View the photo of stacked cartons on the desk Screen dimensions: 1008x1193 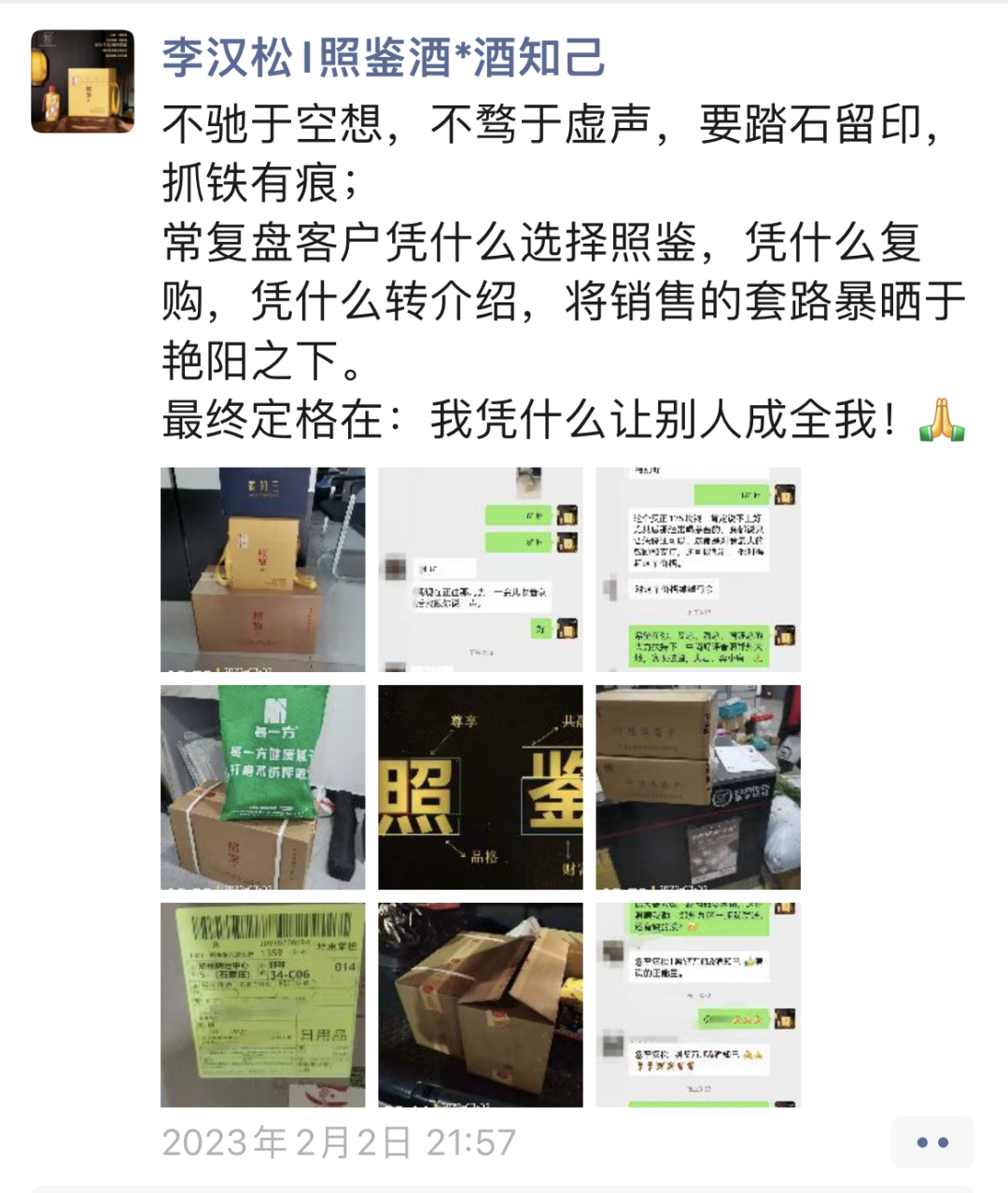(698, 787)
